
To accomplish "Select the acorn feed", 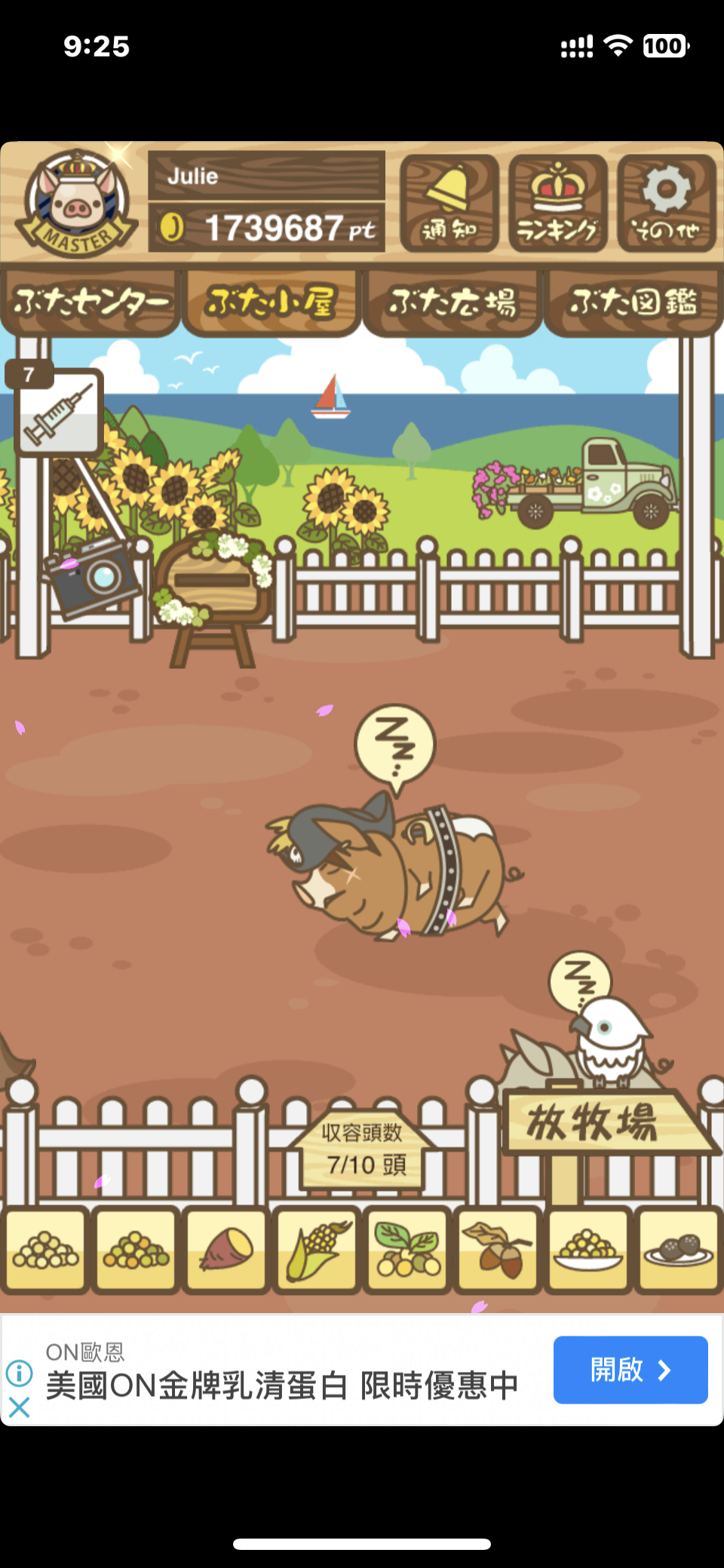I will click(498, 1250).
